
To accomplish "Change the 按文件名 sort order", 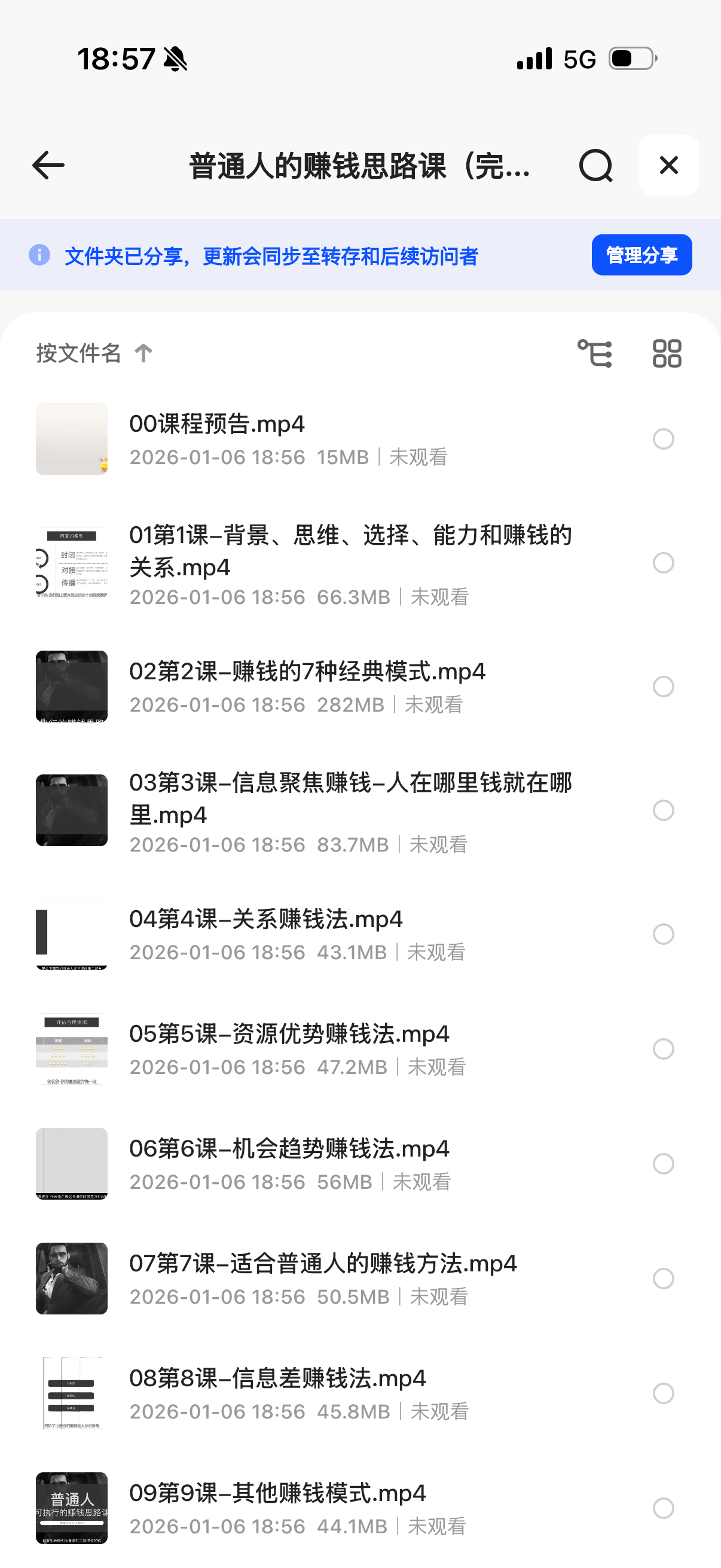I will [x=94, y=353].
